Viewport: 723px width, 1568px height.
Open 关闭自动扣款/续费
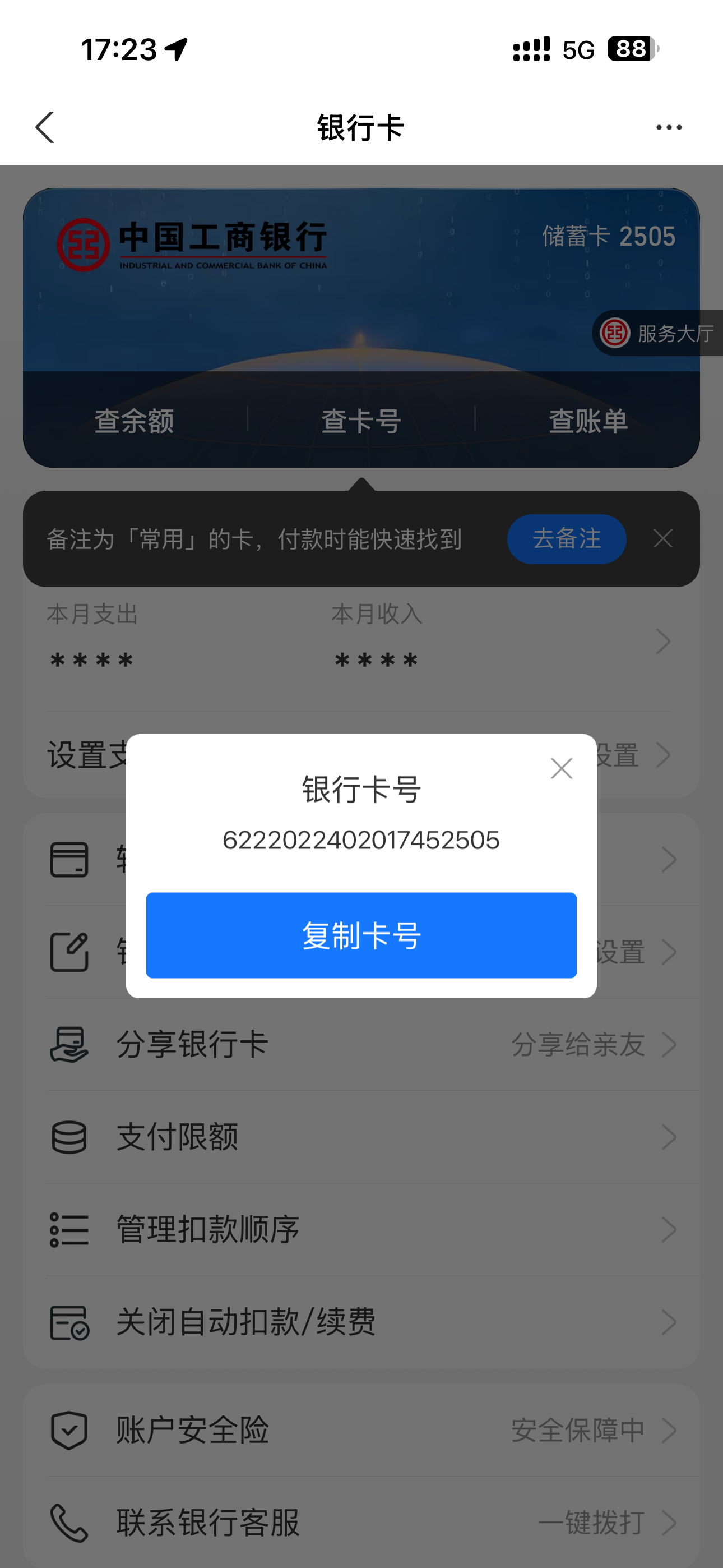(x=361, y=1322)
